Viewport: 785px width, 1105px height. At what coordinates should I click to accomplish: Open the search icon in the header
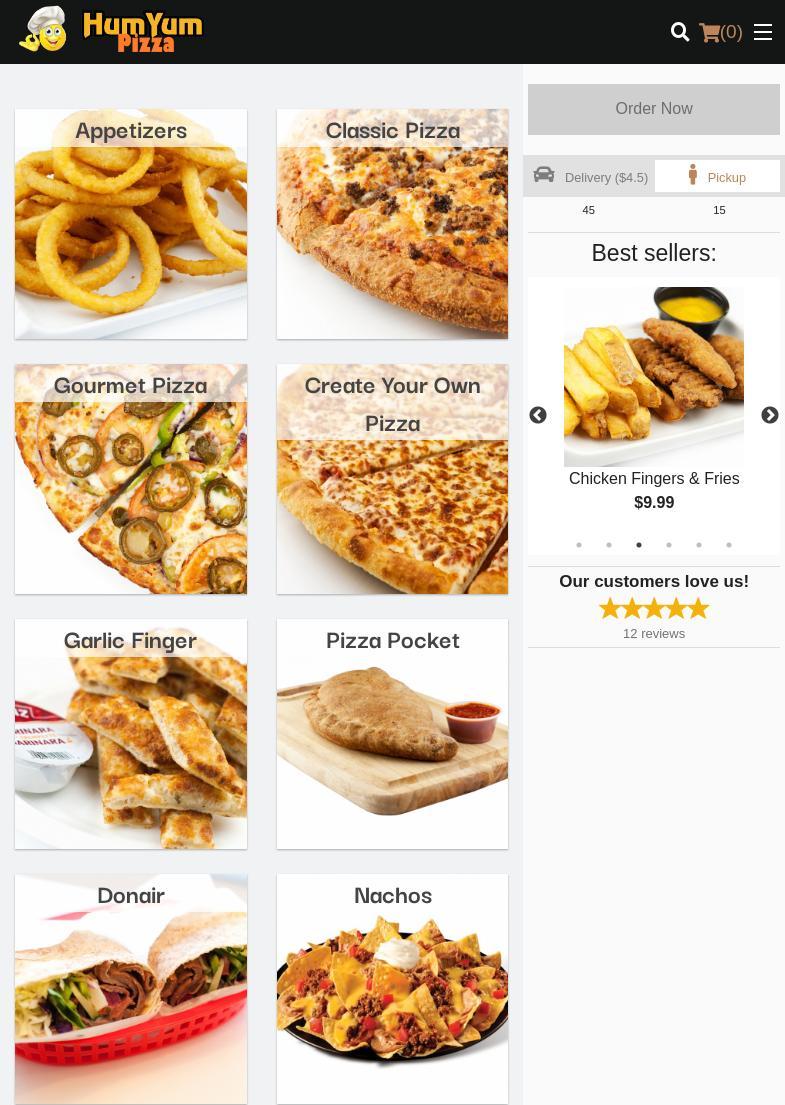point(680,32)
